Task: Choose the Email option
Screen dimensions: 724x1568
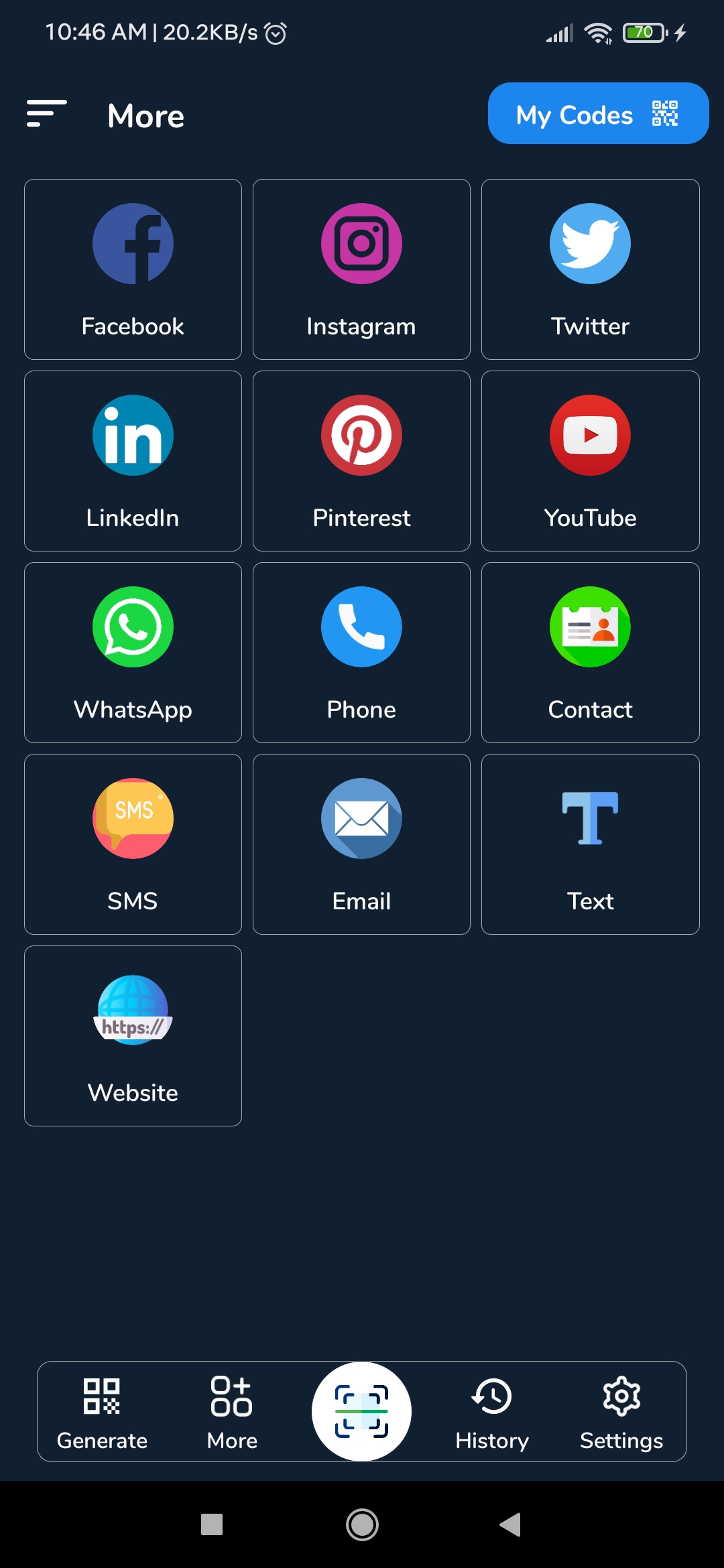Action: coord(361,844)
